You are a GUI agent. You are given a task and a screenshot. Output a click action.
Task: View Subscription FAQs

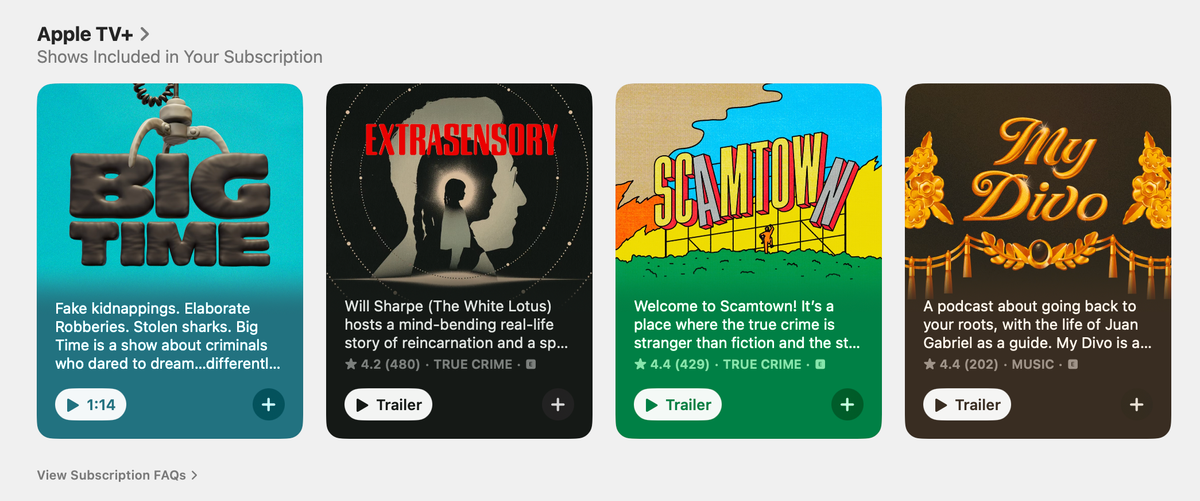(117, 475)
